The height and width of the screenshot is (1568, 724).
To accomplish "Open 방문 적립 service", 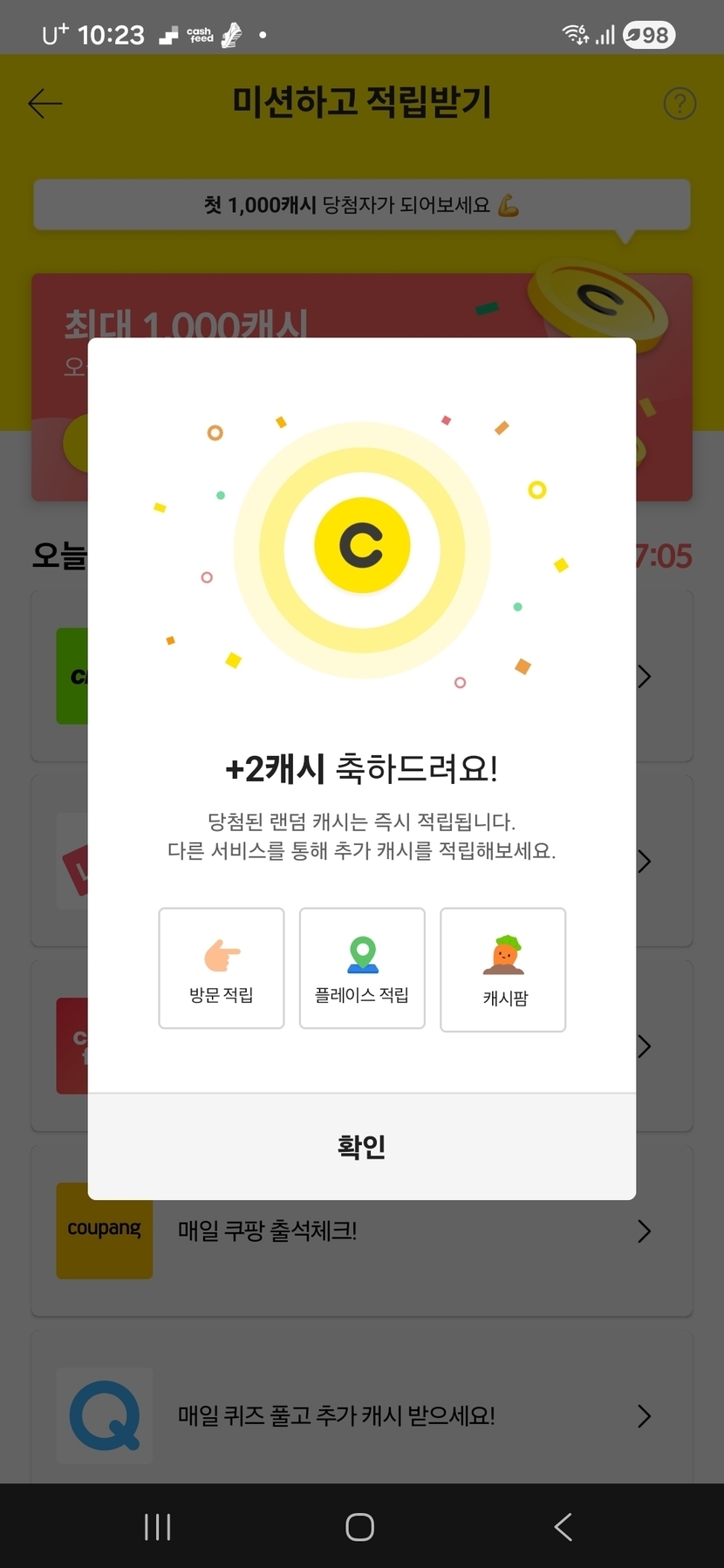I will tap(222, 968).
